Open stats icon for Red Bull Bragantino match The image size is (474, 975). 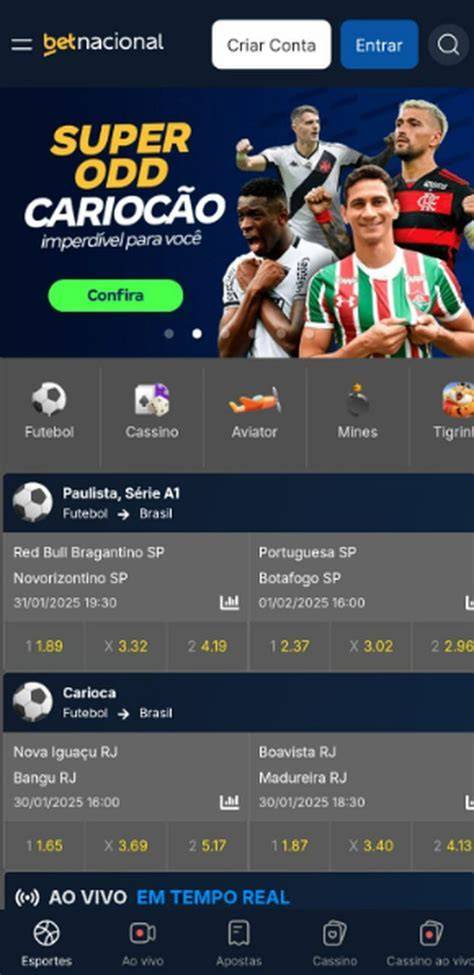coord(230,603)
